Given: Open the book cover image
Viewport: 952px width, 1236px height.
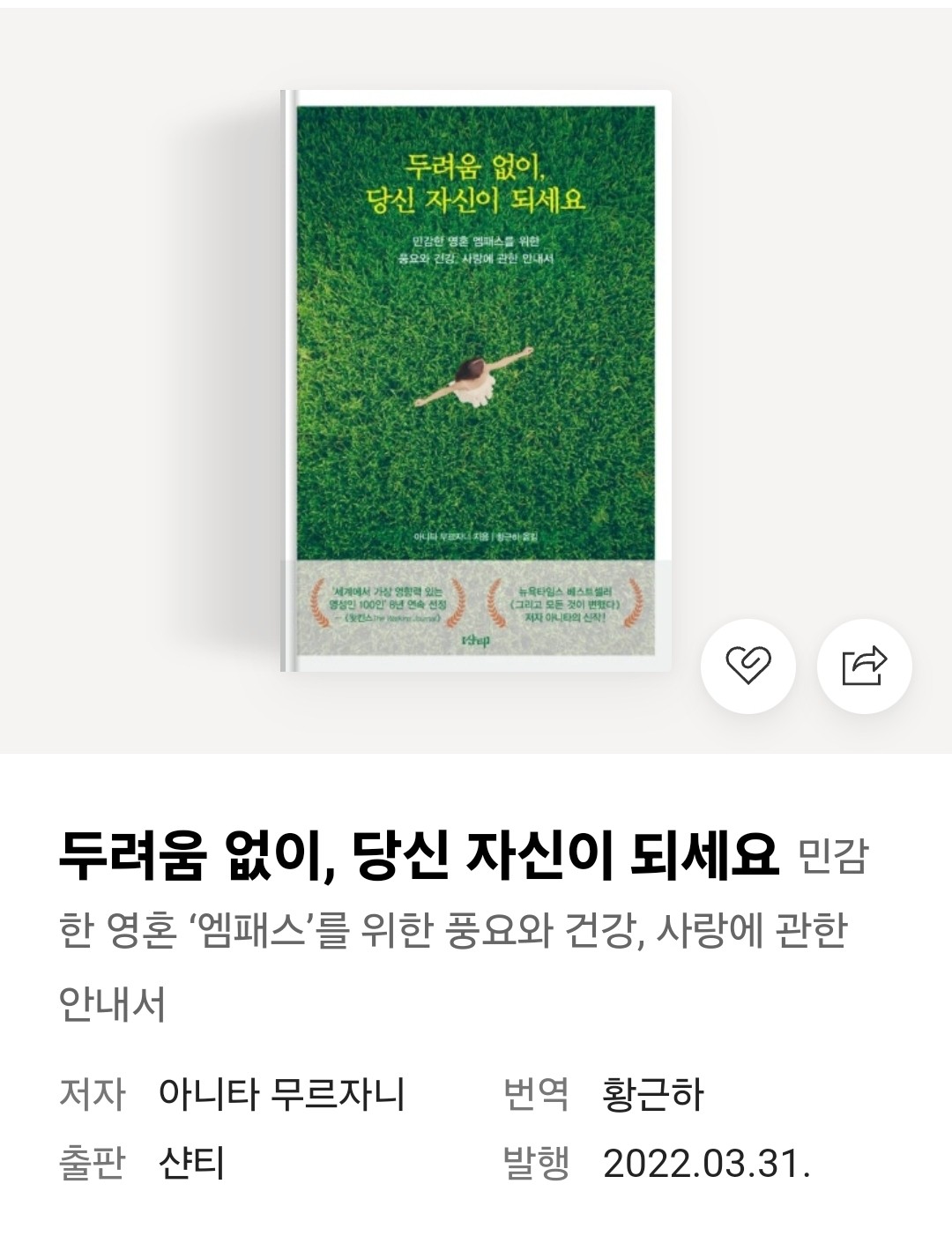Looking at the screenshot, I should [476, 381].
